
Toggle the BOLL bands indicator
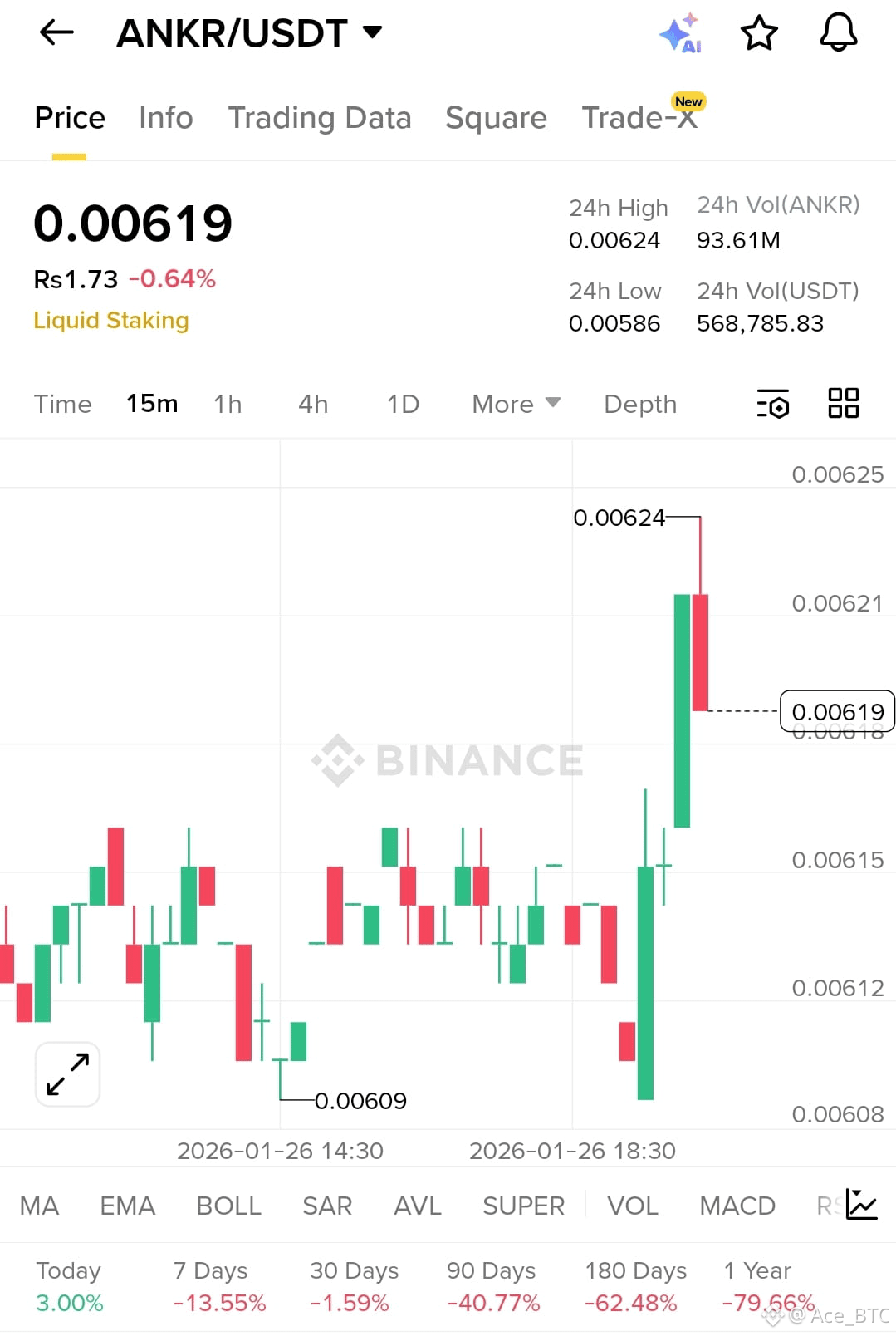tap(228, 1205)
